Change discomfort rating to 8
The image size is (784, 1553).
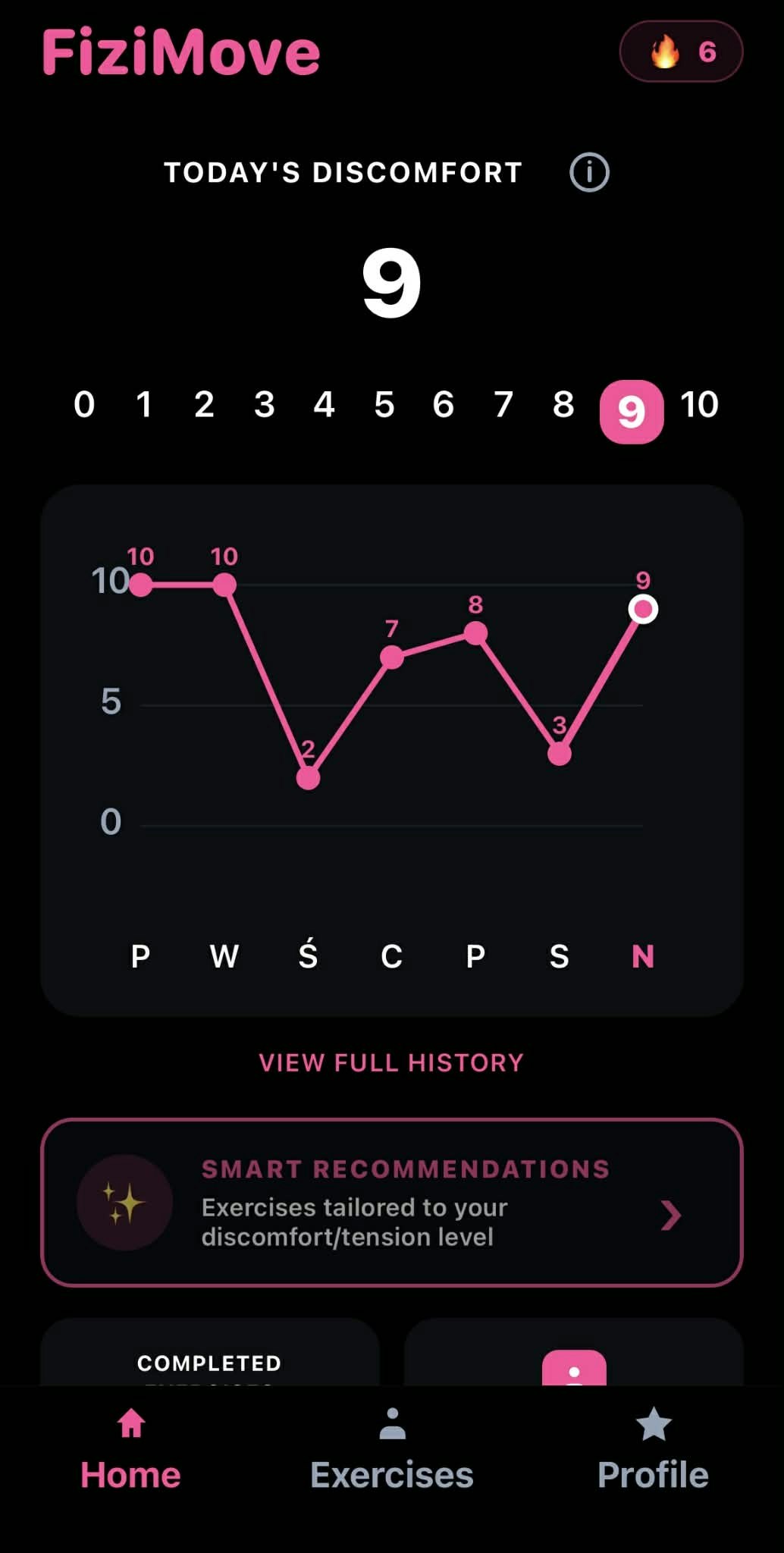click(x=563, y=405)
